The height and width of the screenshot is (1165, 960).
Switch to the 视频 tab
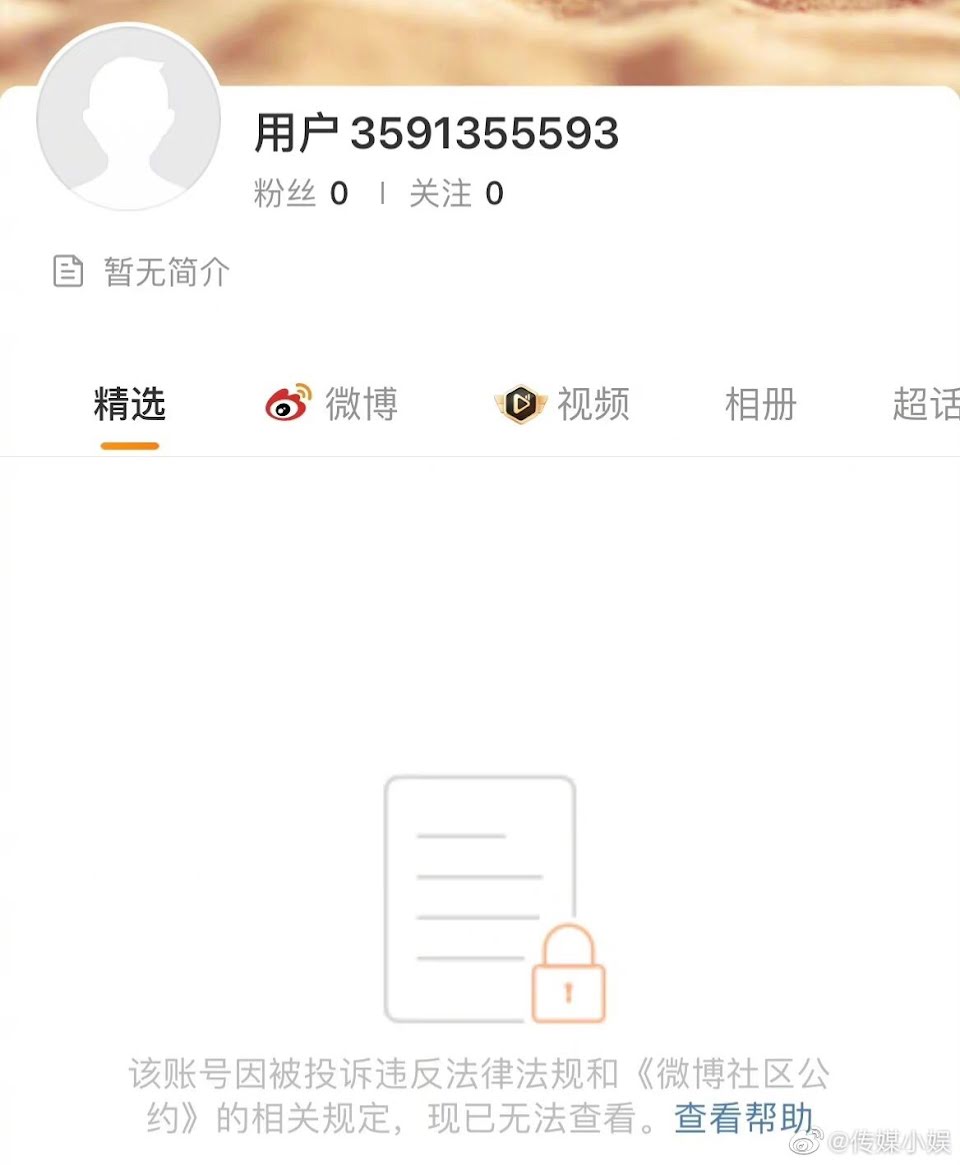point(564,405)
